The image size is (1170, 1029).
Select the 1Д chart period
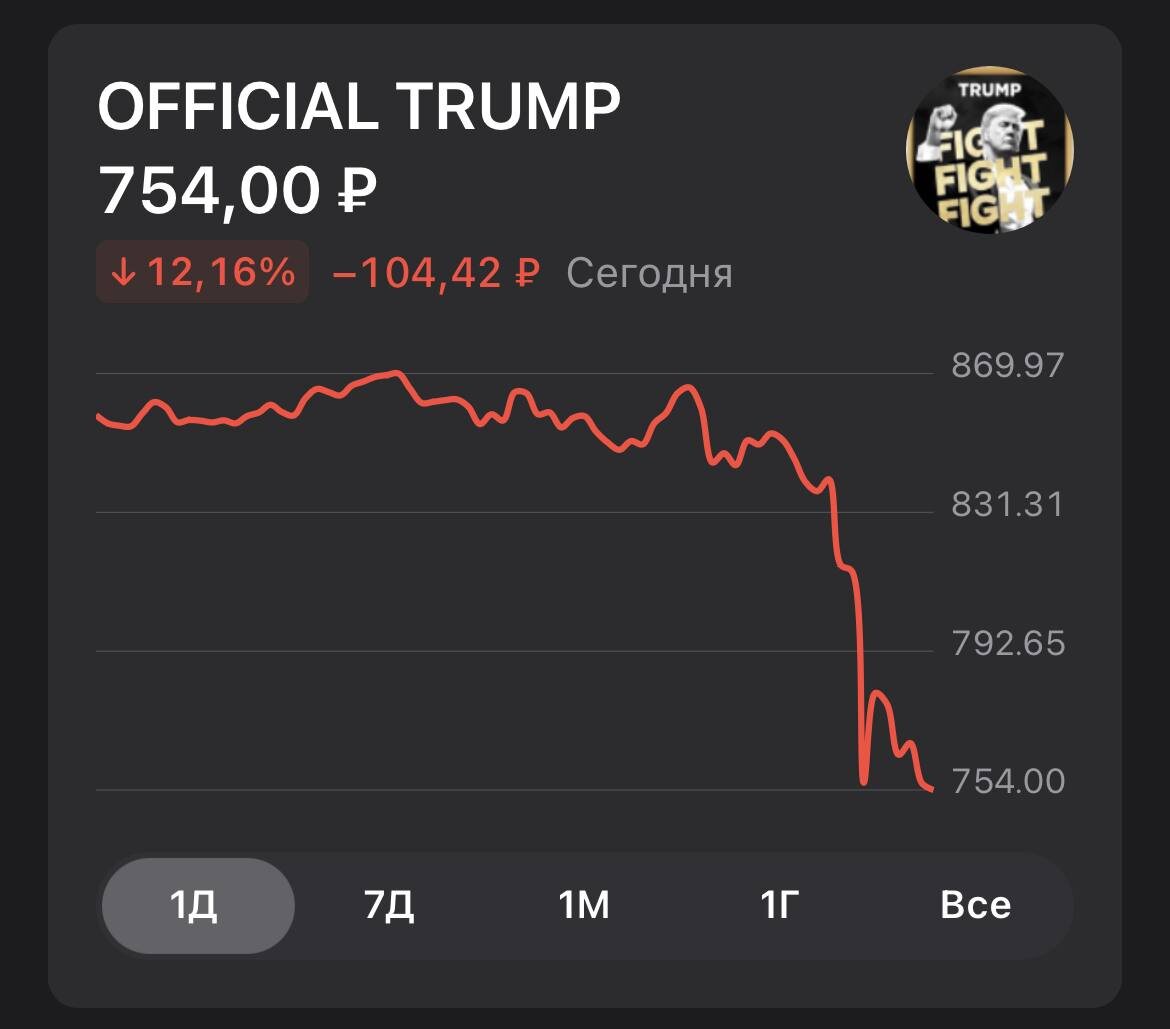[197, 906]
